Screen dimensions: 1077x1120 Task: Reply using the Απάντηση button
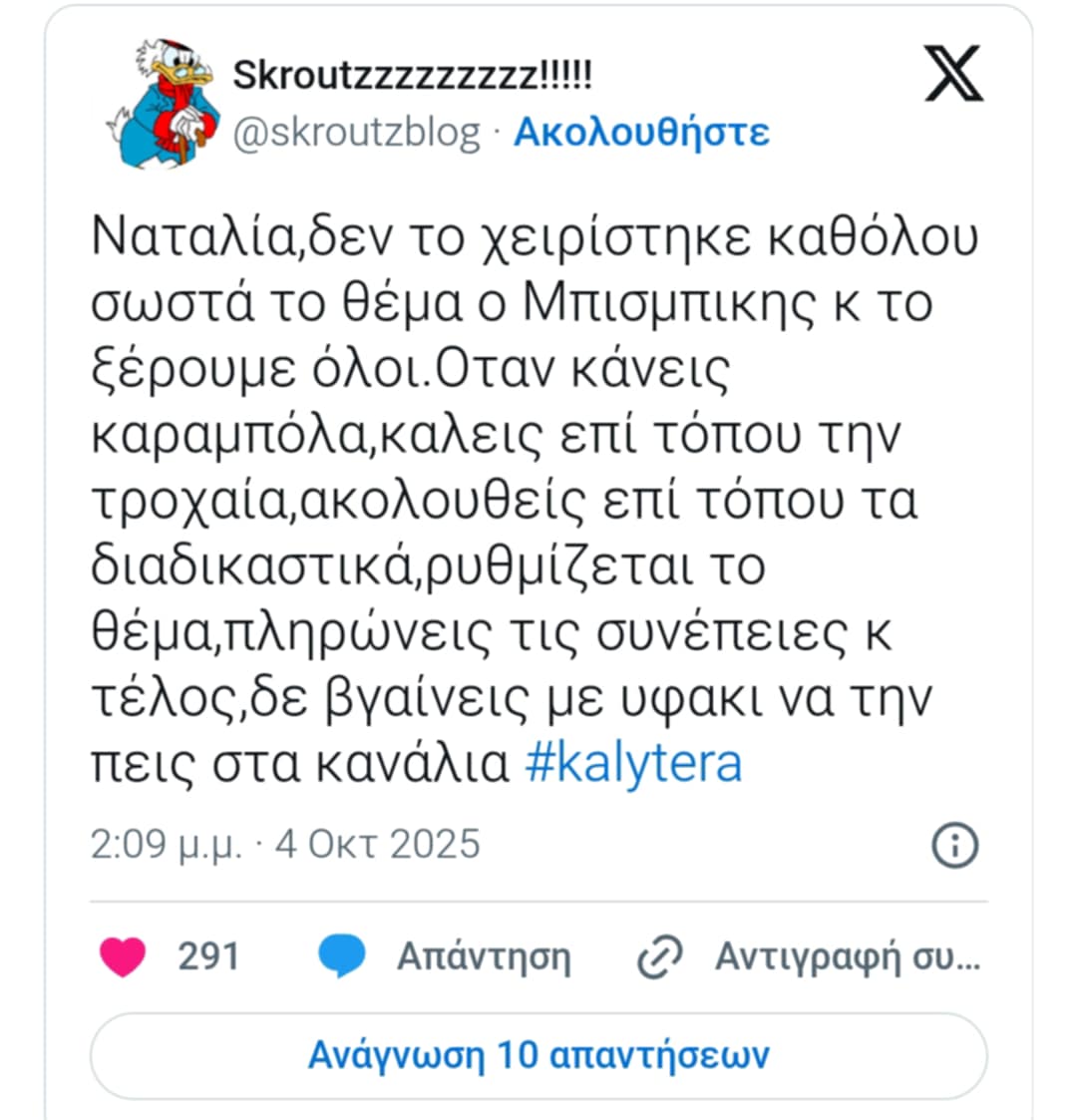coord(445,956)
